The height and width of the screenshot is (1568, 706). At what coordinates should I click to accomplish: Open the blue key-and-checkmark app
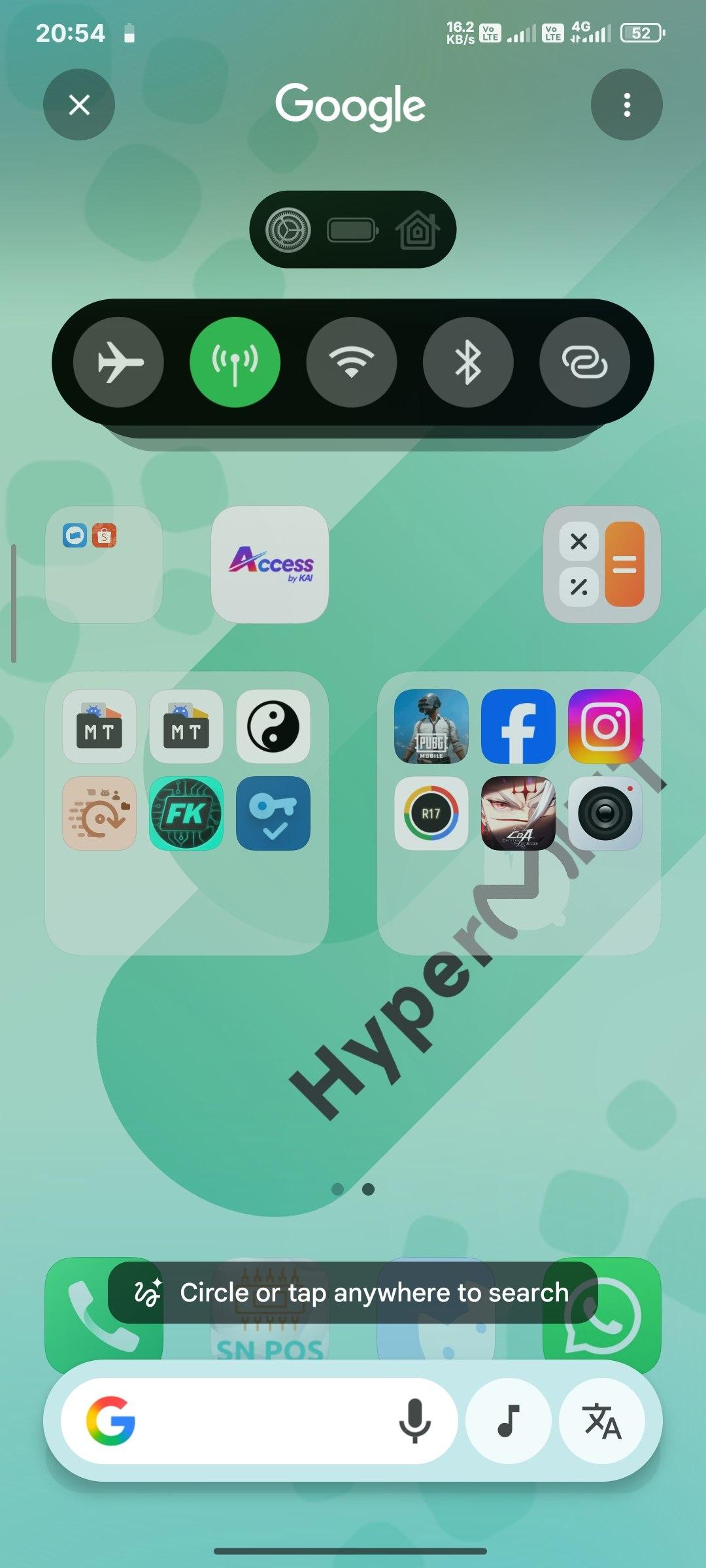click(273, 813)
